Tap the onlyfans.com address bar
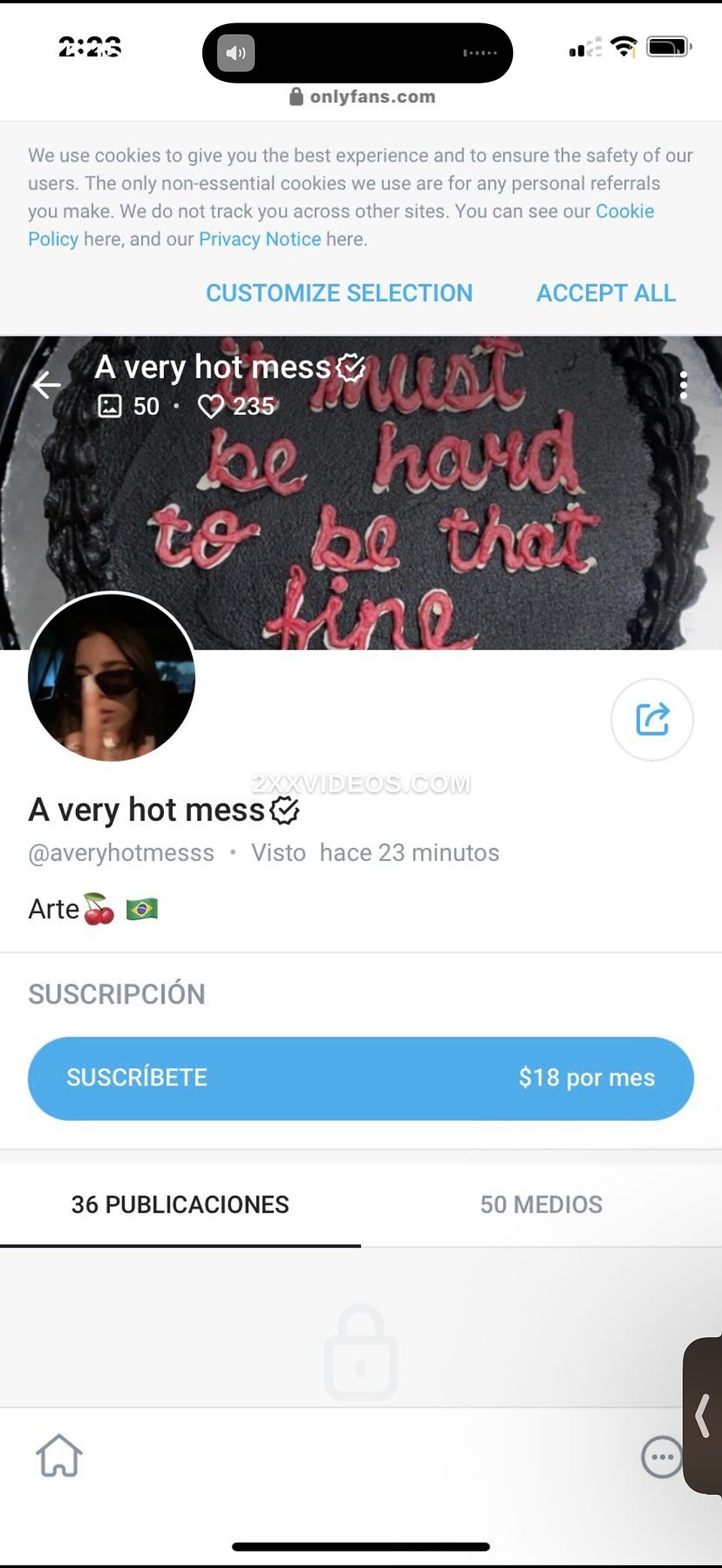Image resolution: width=722 pixels, height=1568 pixels. click(363, 96)
